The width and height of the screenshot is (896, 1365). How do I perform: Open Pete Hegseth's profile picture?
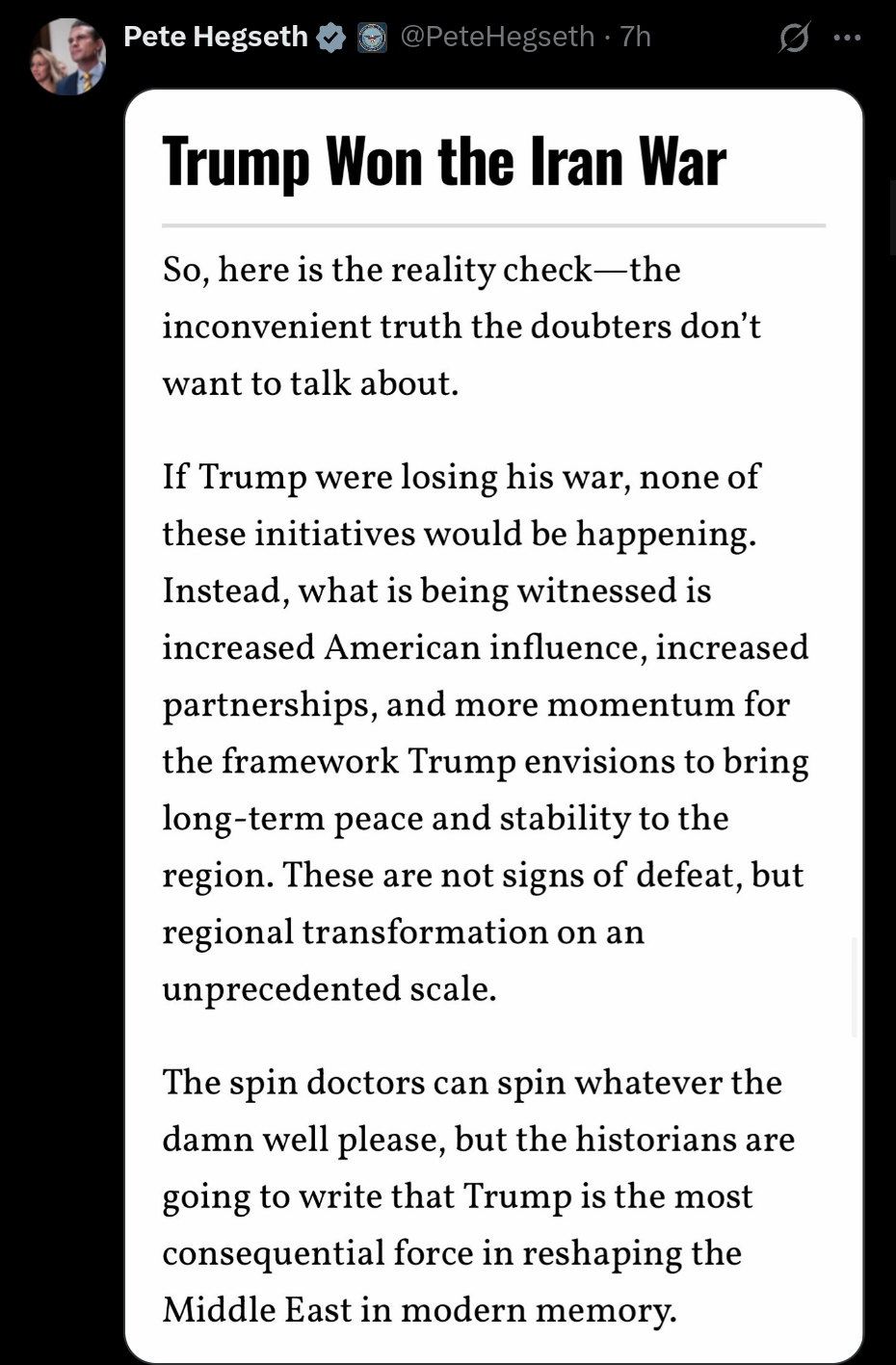pyautogui.click(x=66, y=57)
